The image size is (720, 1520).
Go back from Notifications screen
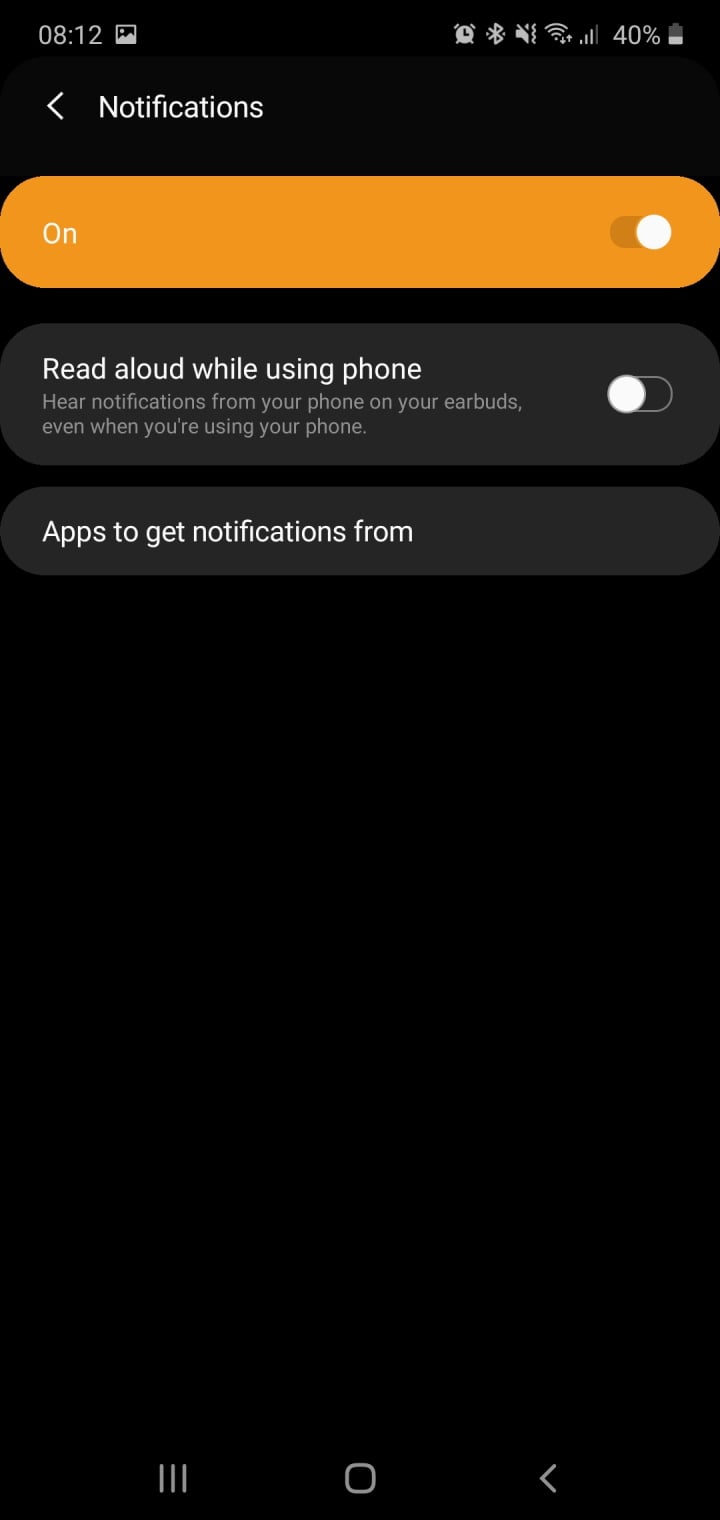(56, 107)
